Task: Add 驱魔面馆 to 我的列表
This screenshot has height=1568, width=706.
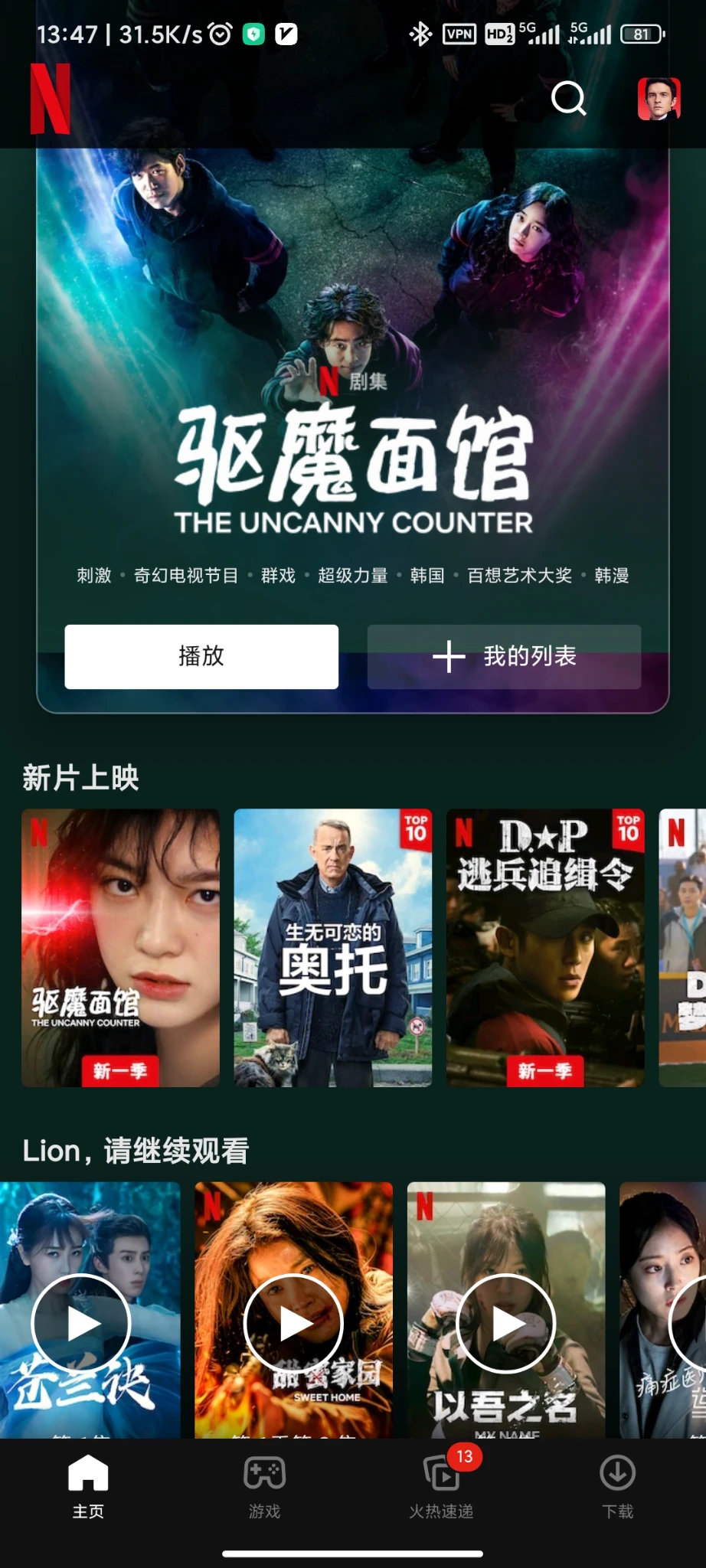Action: pyautogui.click(x=504, y=656)
